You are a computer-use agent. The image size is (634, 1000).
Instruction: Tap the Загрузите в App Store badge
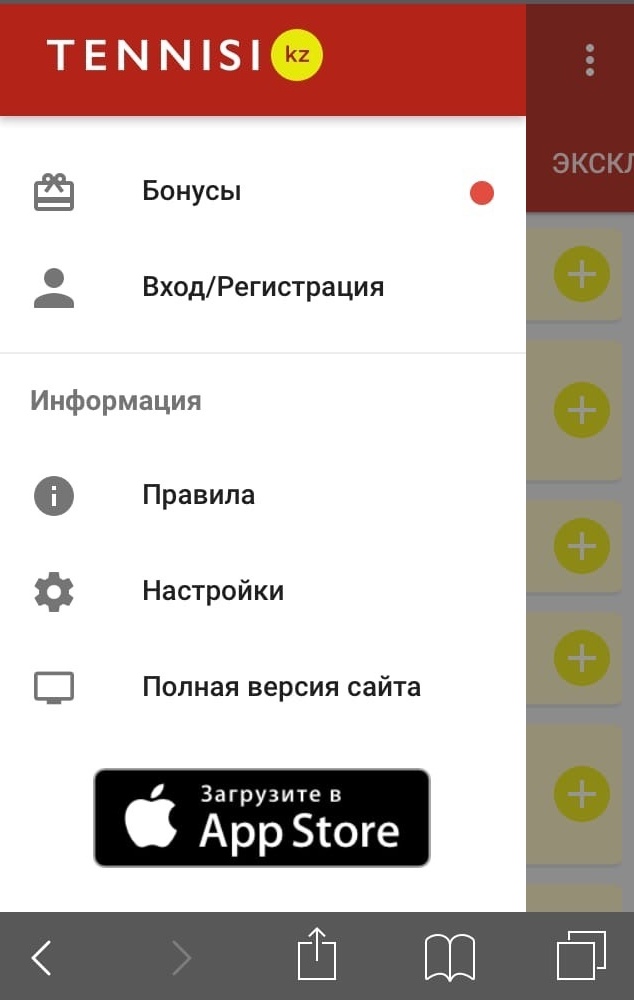[262, 817]
